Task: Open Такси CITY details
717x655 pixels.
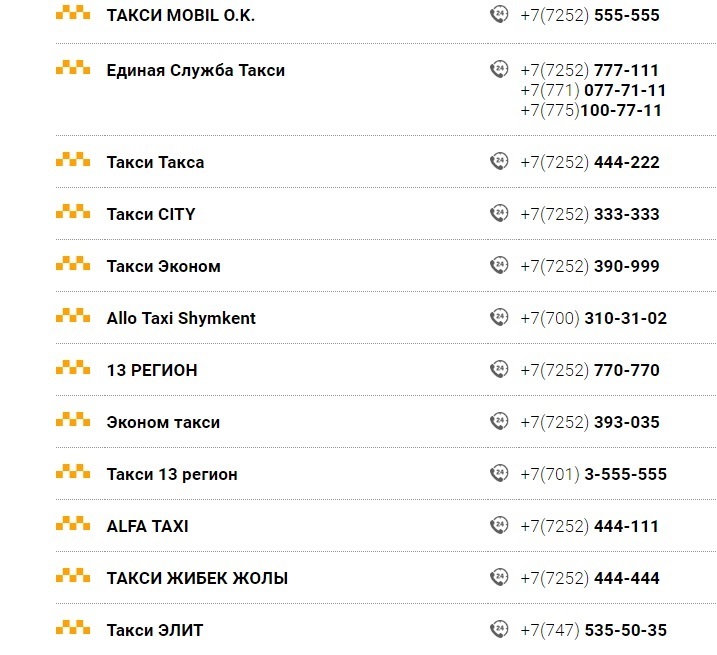Action: point(151,214)
